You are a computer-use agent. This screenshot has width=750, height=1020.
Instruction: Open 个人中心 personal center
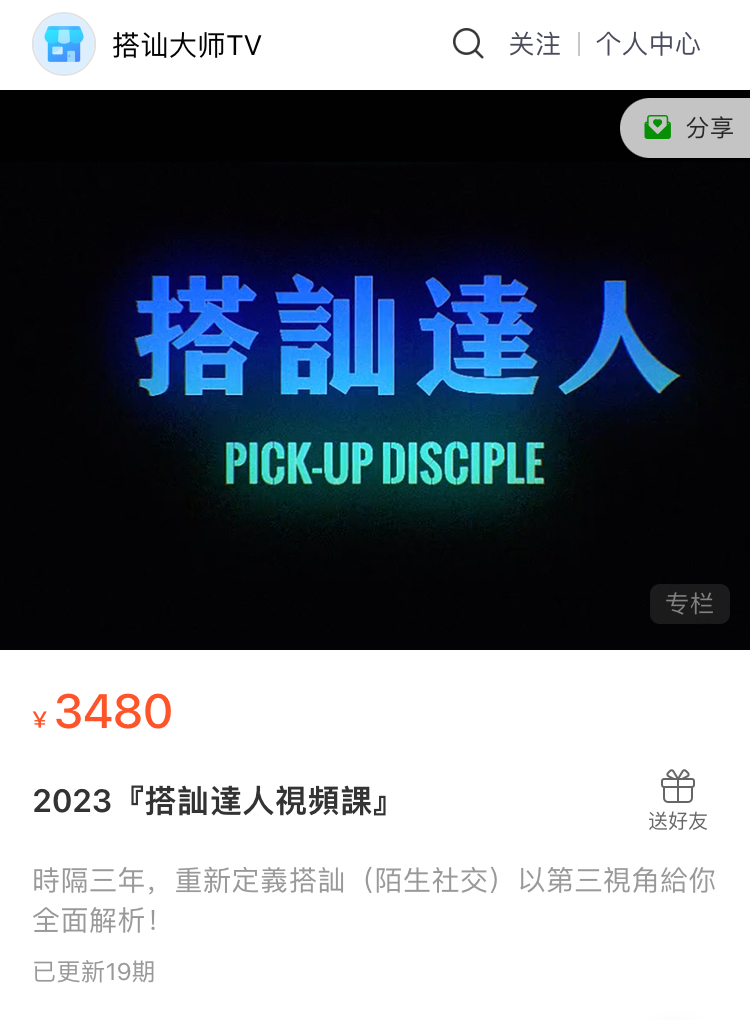click(x=648, y=44)
